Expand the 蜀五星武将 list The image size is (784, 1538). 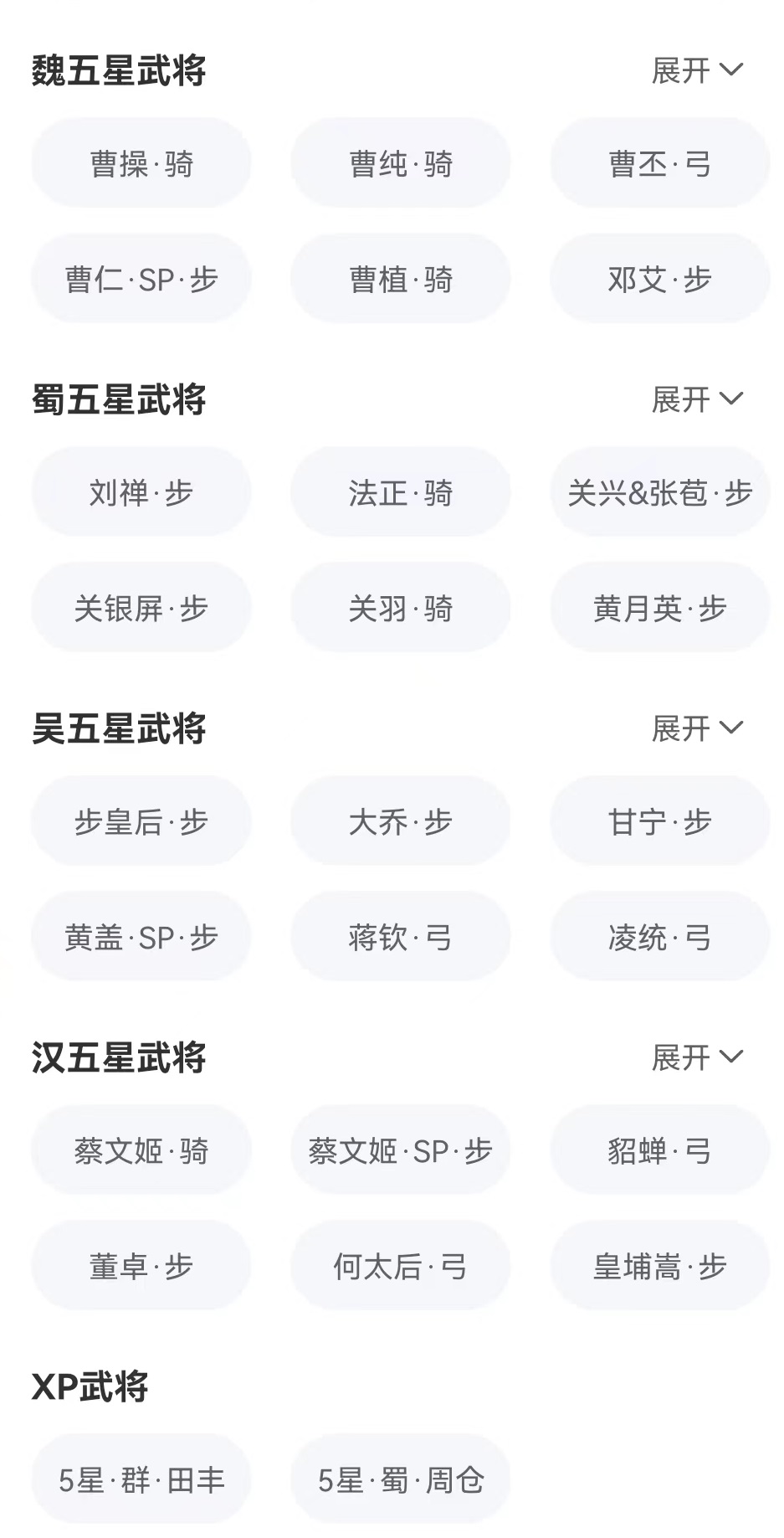(x=697, y=399)
